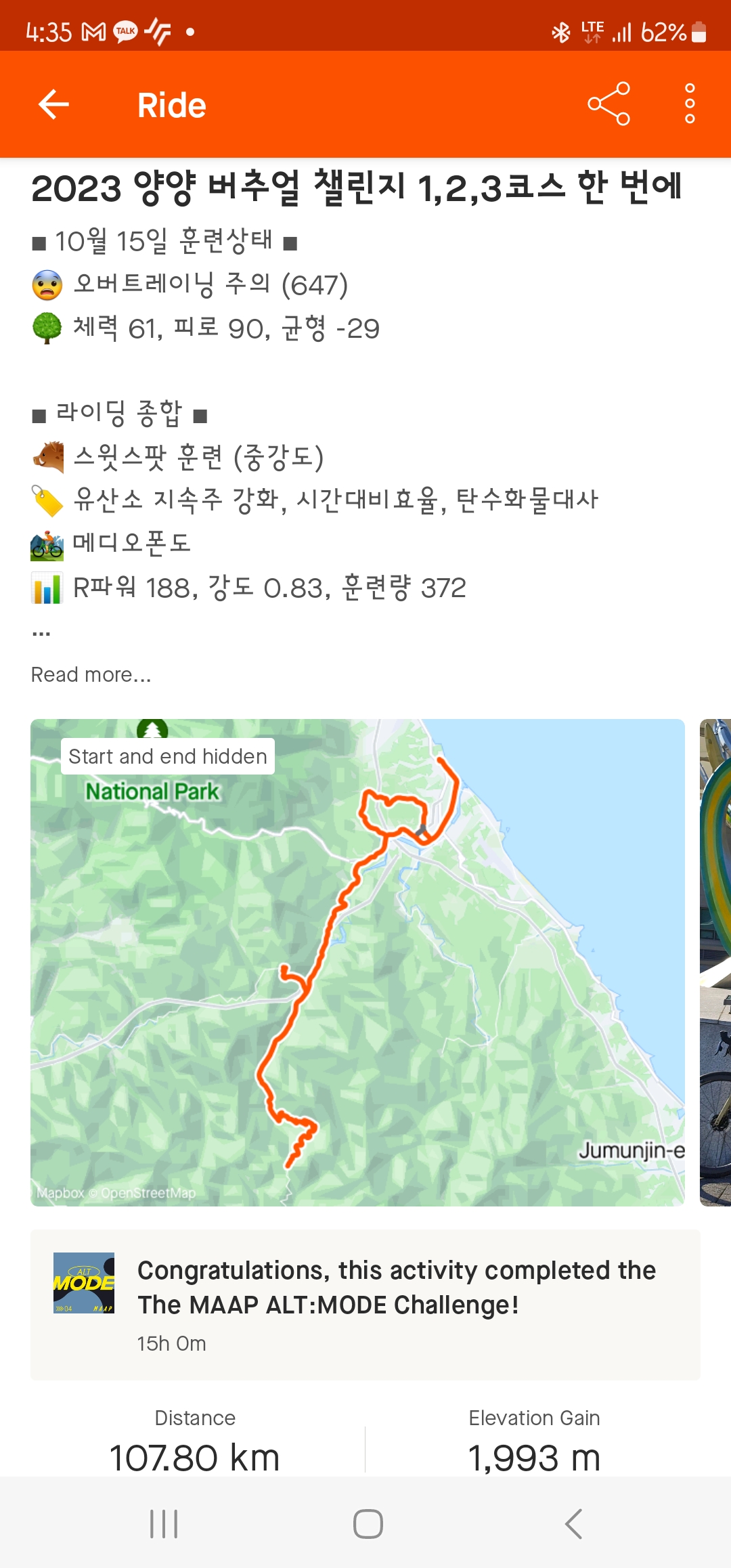Go back from the Ride screen
Screen dimensions: 731x1568
[54, 105]
